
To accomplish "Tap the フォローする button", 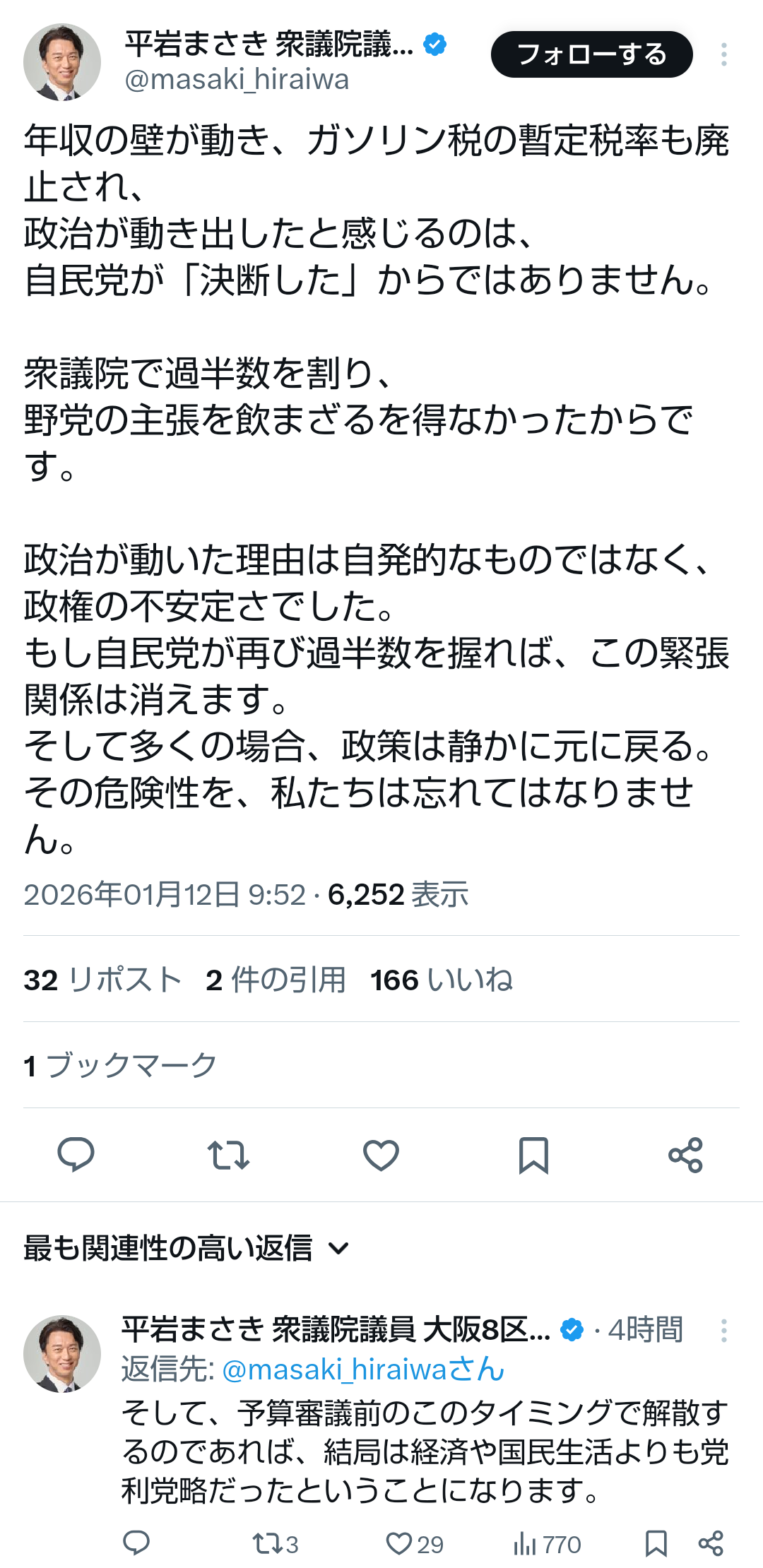I will [x=591, y=54].
